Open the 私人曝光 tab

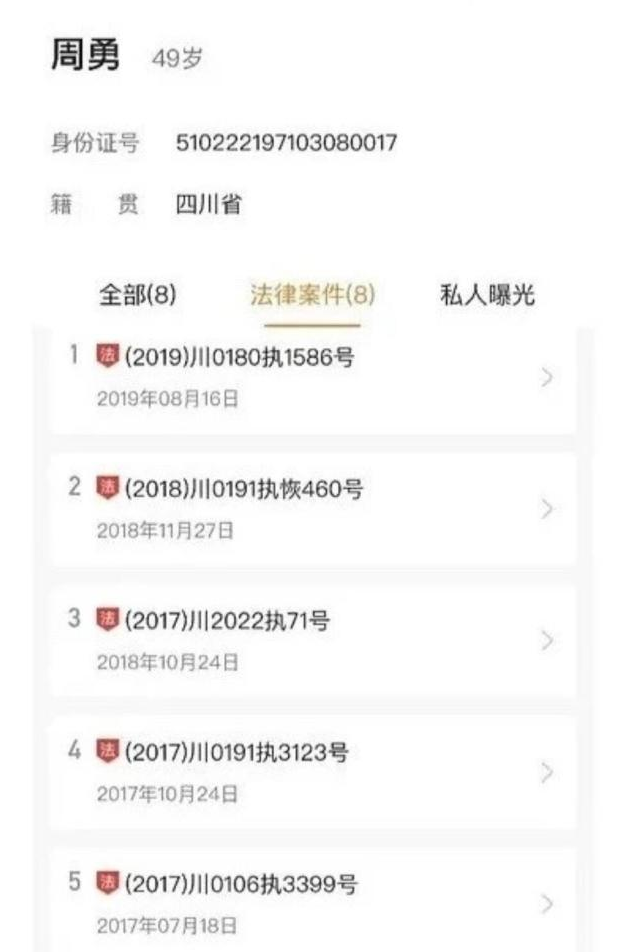[x=487, y=295]
